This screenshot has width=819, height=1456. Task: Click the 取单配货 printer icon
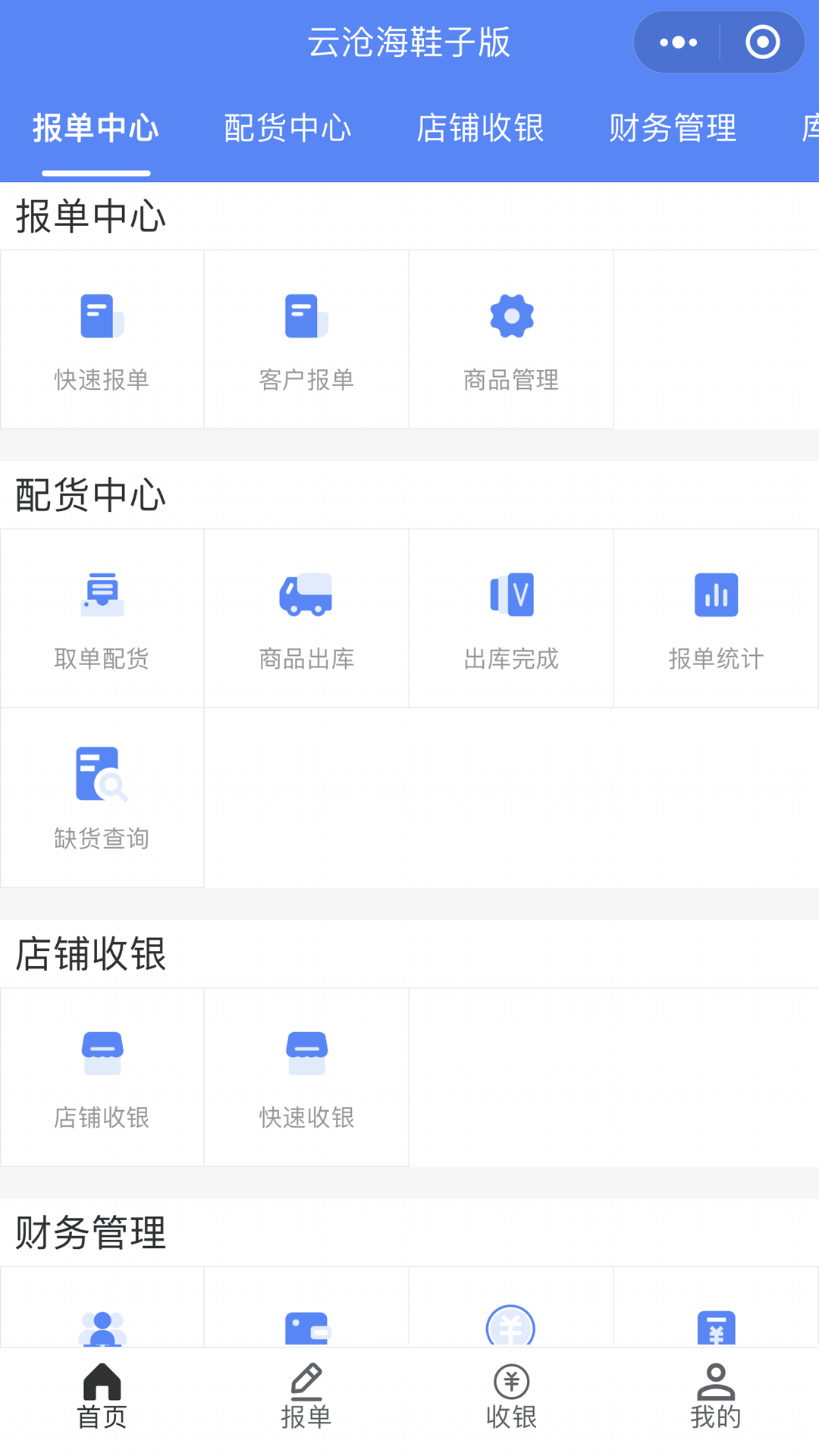[x=102, y=595]
